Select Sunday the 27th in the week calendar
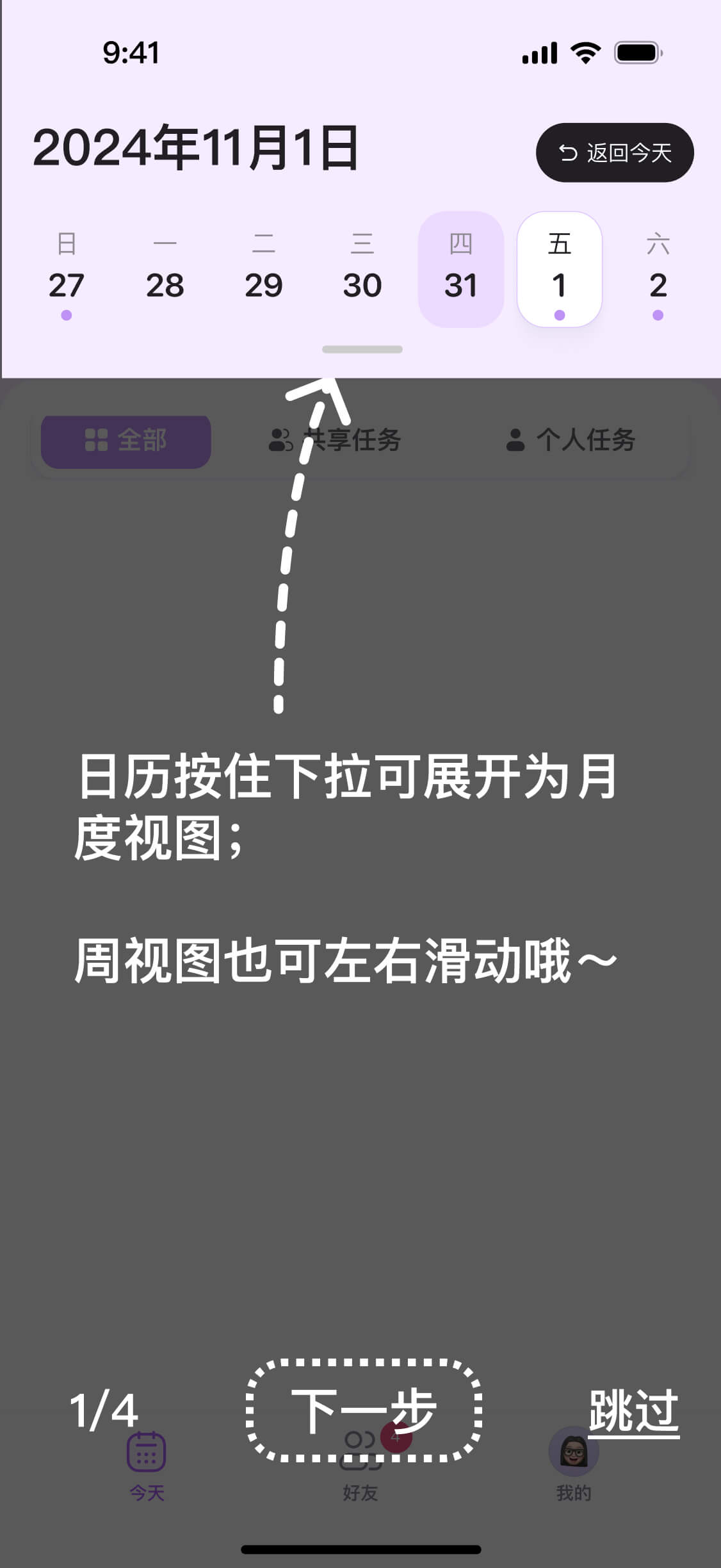 coord(67,270)
